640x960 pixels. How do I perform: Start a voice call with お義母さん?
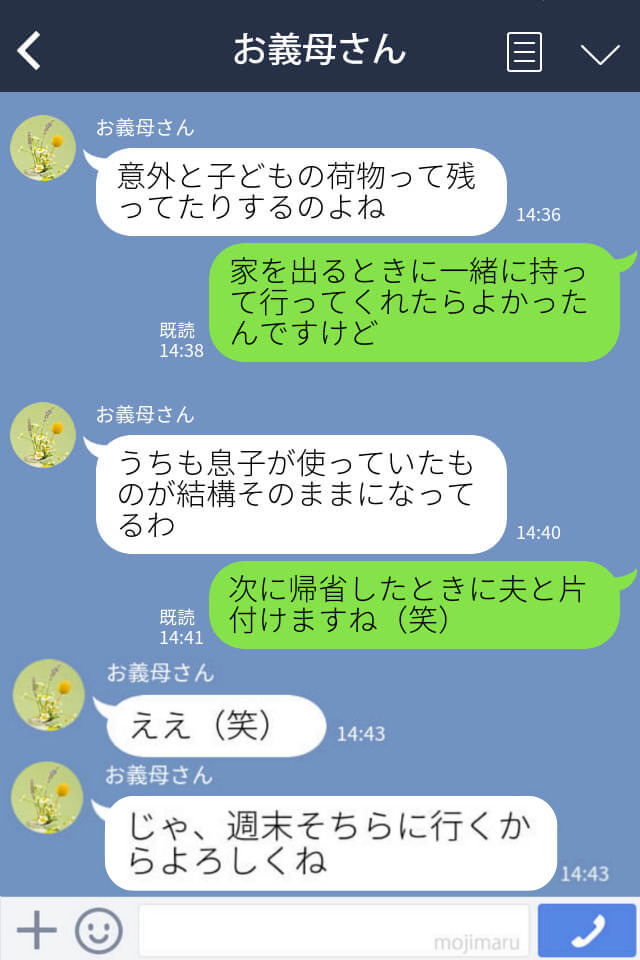pos(587,931)
